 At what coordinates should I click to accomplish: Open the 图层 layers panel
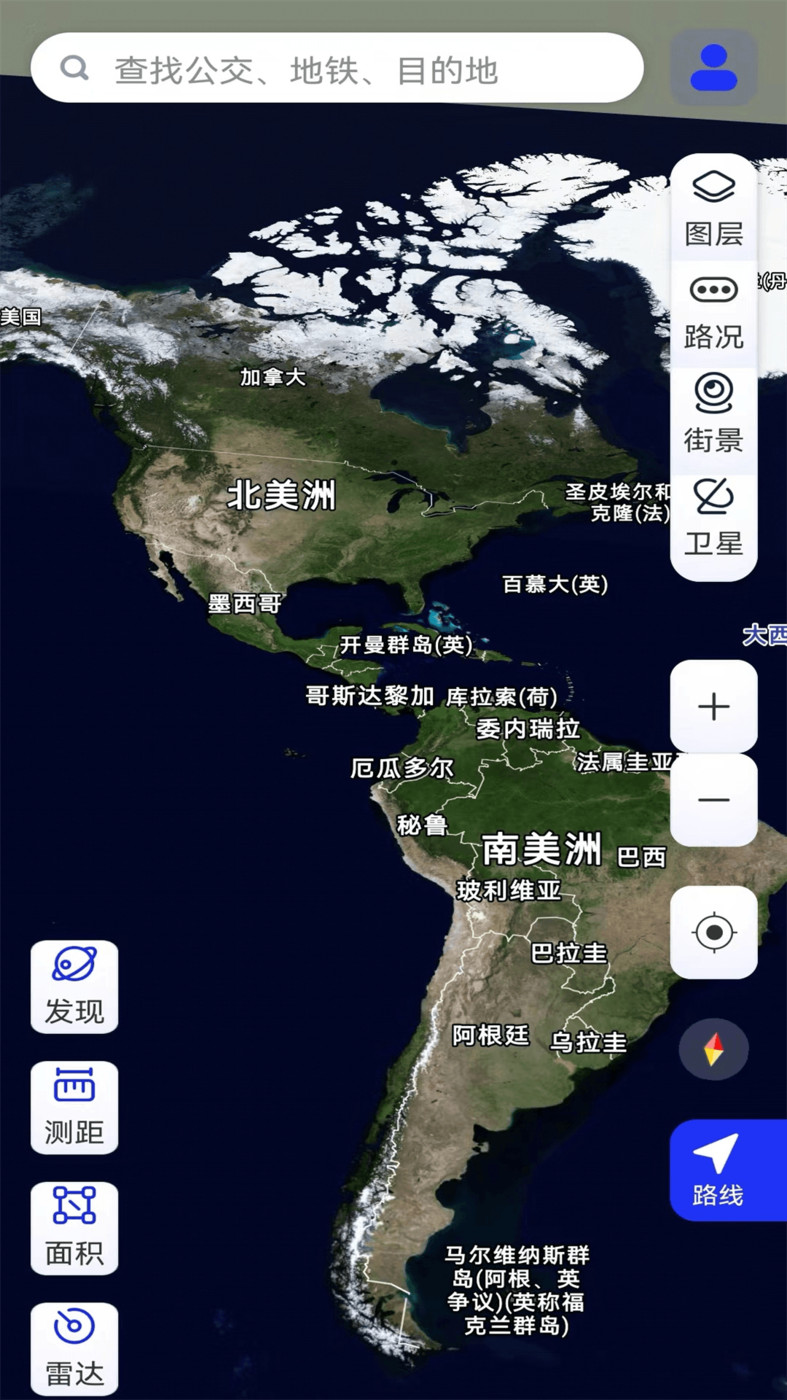pos(713,207)
